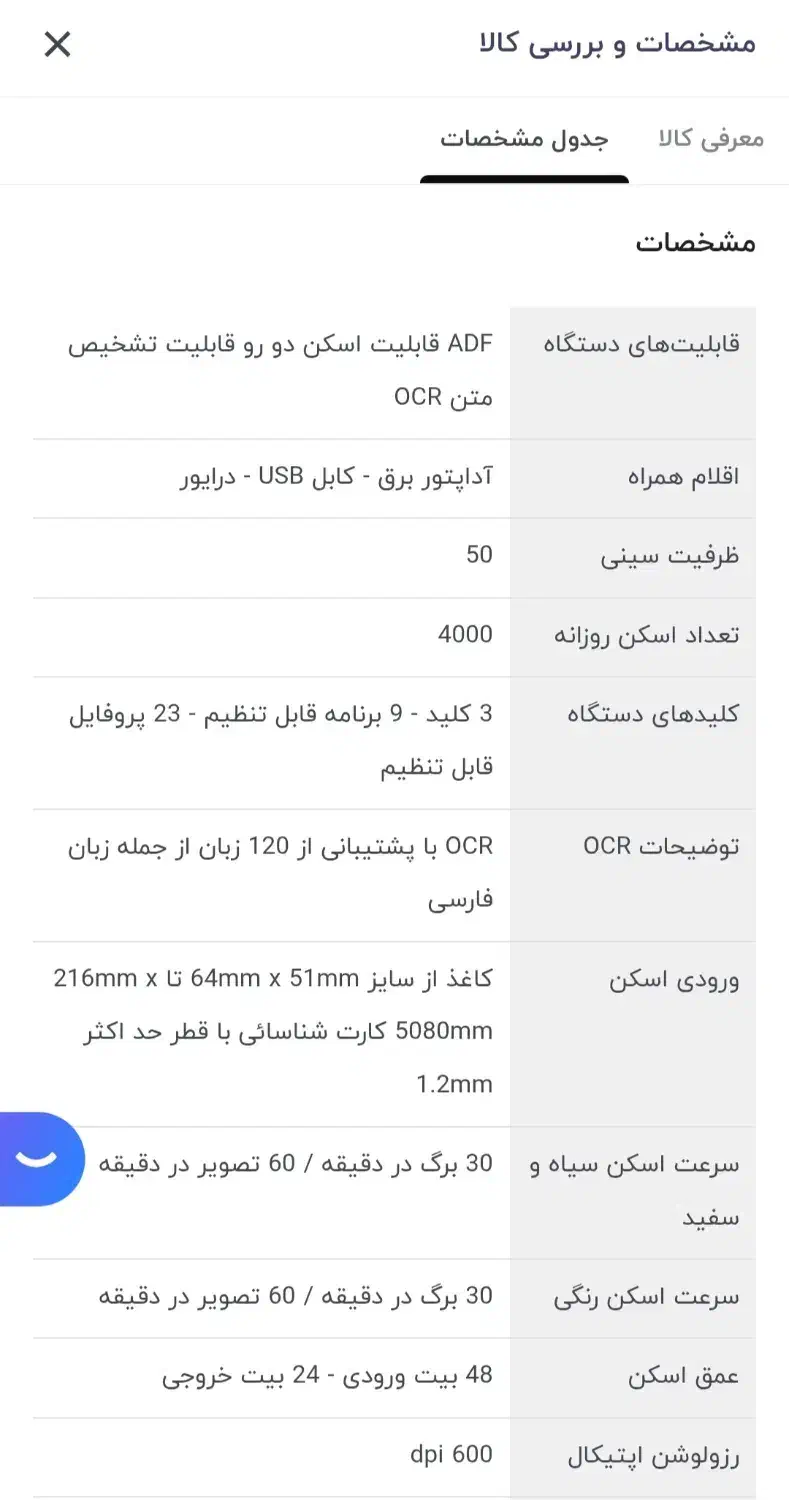Select the جدول مشخصات tab
This screenshot has width=789, height=1500.
[x=524, y=139]
